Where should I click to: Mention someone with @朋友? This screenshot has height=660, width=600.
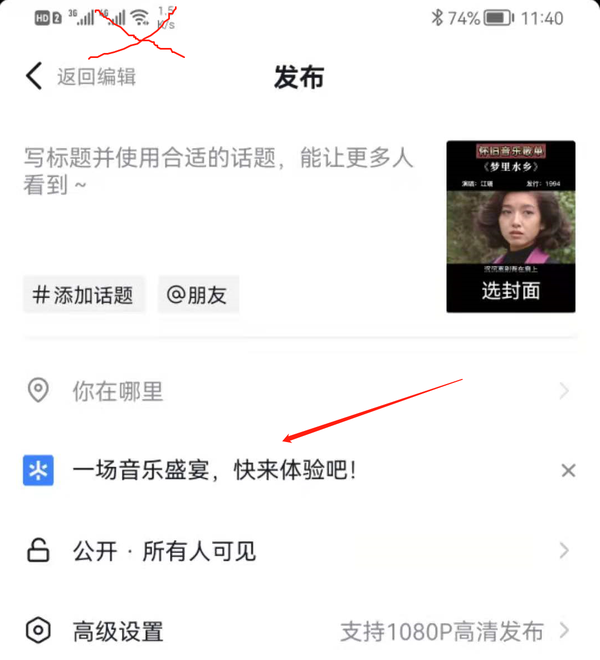tap(198, 295)
